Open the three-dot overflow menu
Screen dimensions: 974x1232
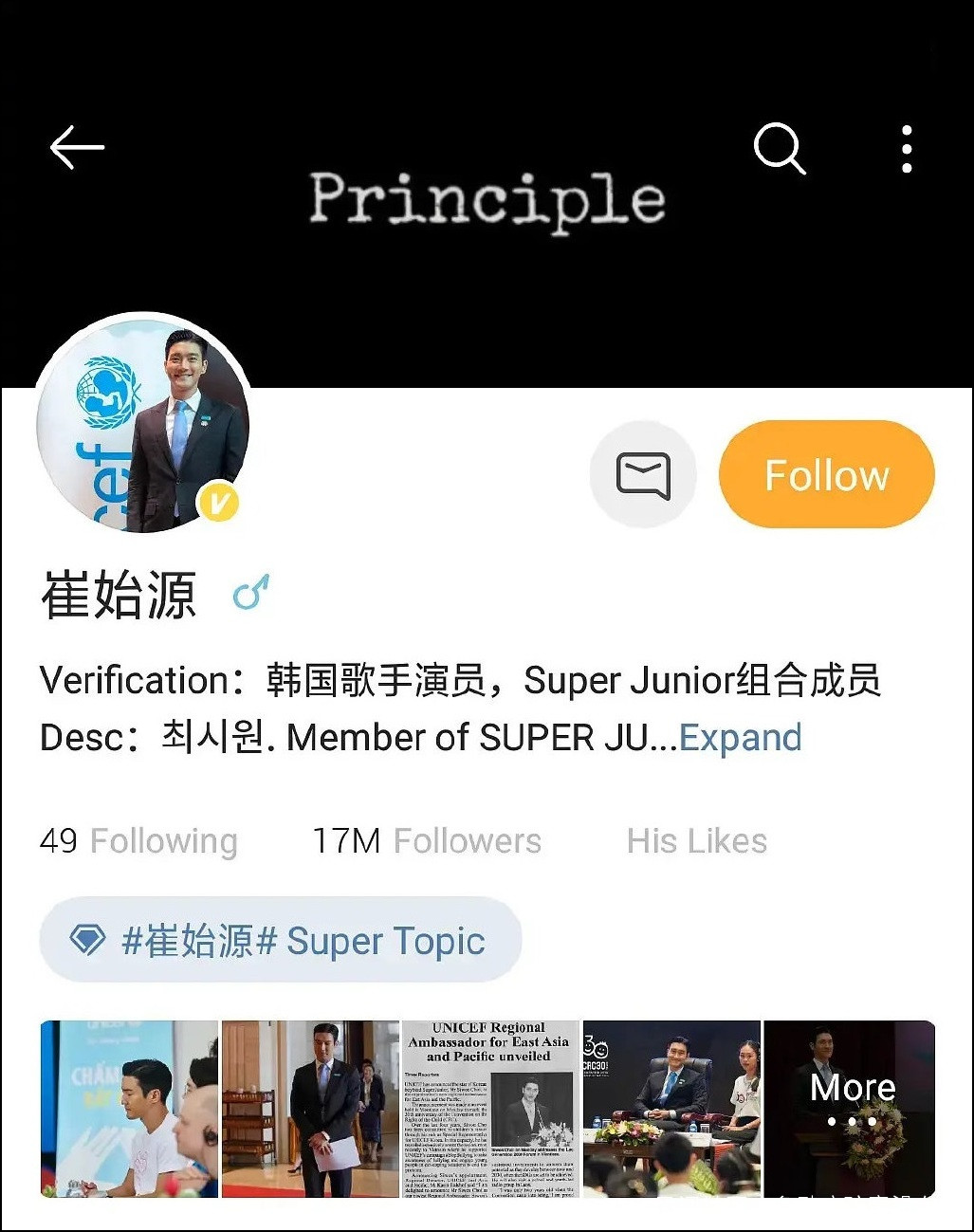tap(907, 149)
